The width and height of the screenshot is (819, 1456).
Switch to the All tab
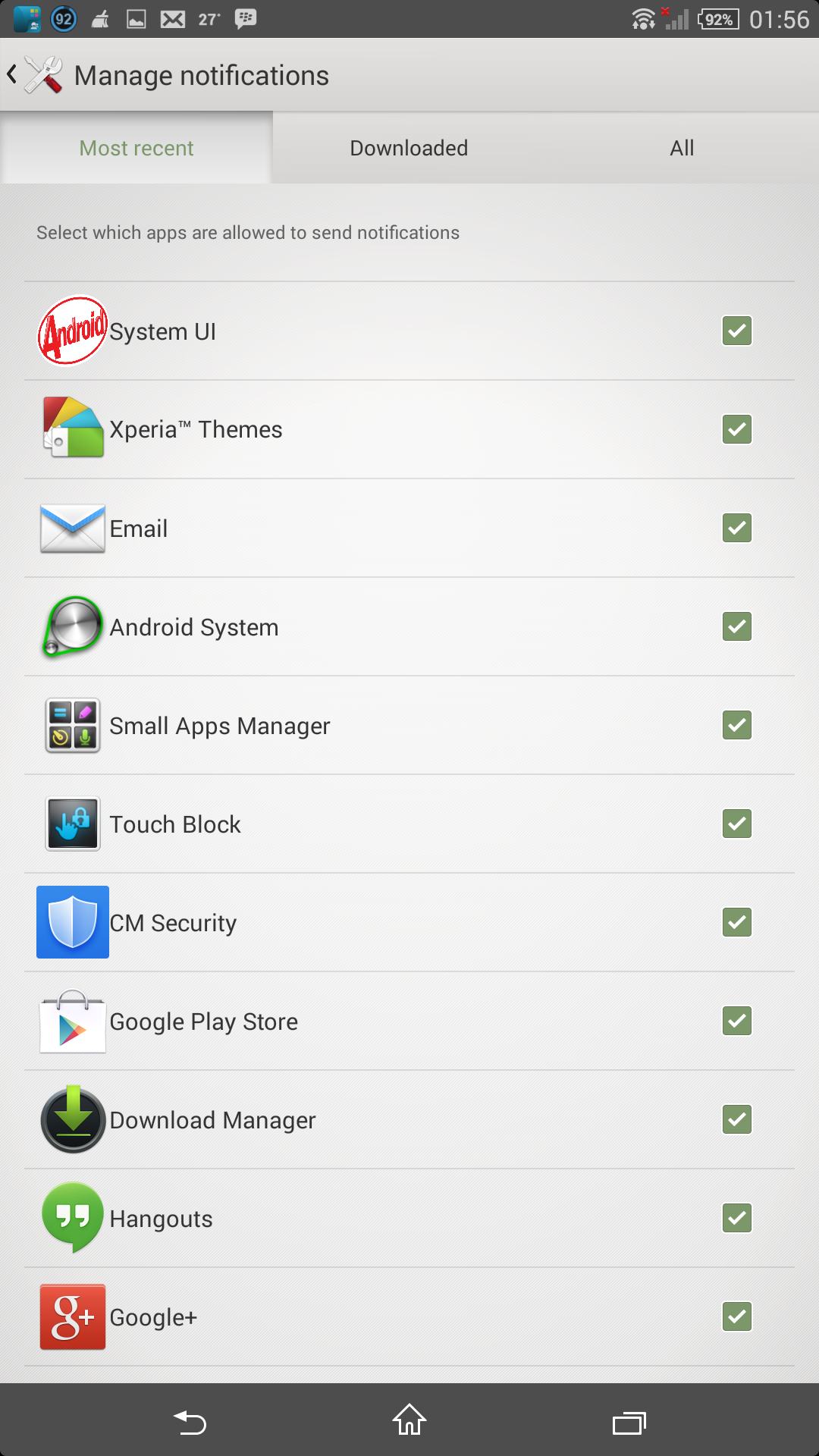pos(682,148)
